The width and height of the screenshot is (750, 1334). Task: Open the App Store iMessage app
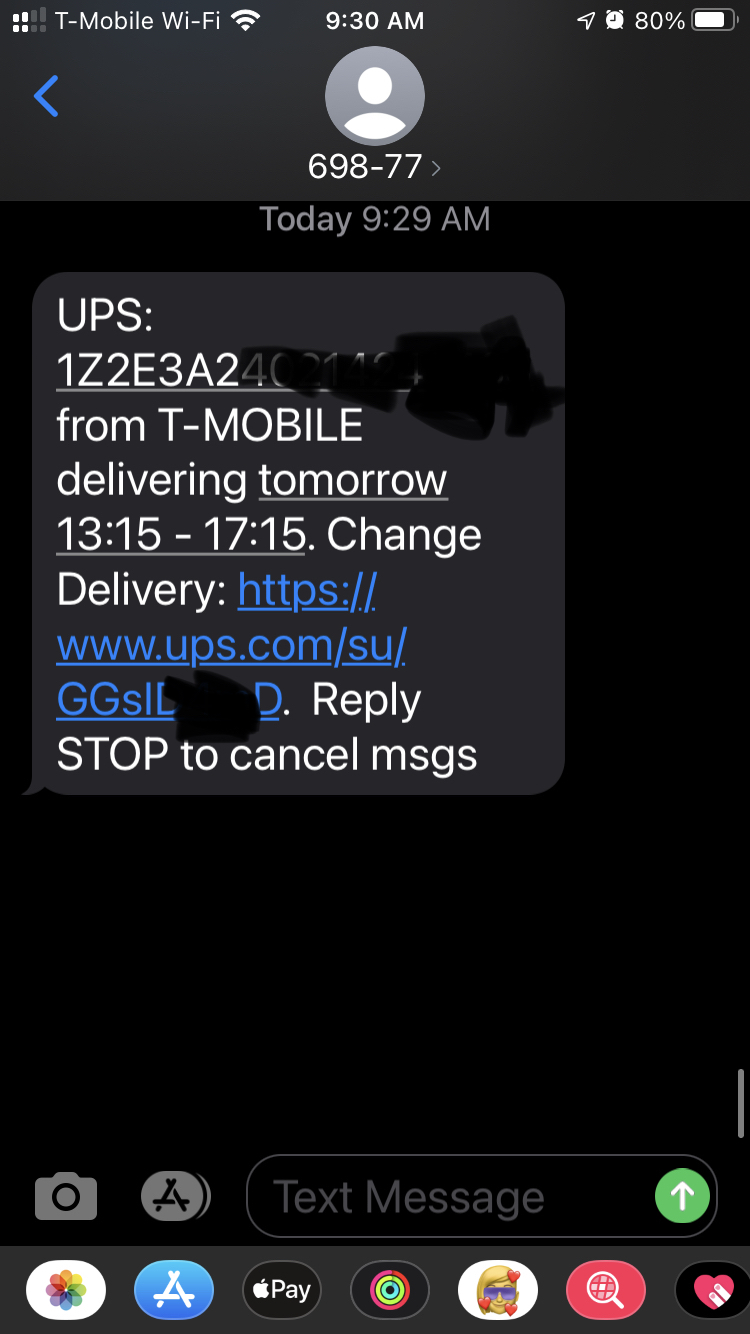(174, 1290)
